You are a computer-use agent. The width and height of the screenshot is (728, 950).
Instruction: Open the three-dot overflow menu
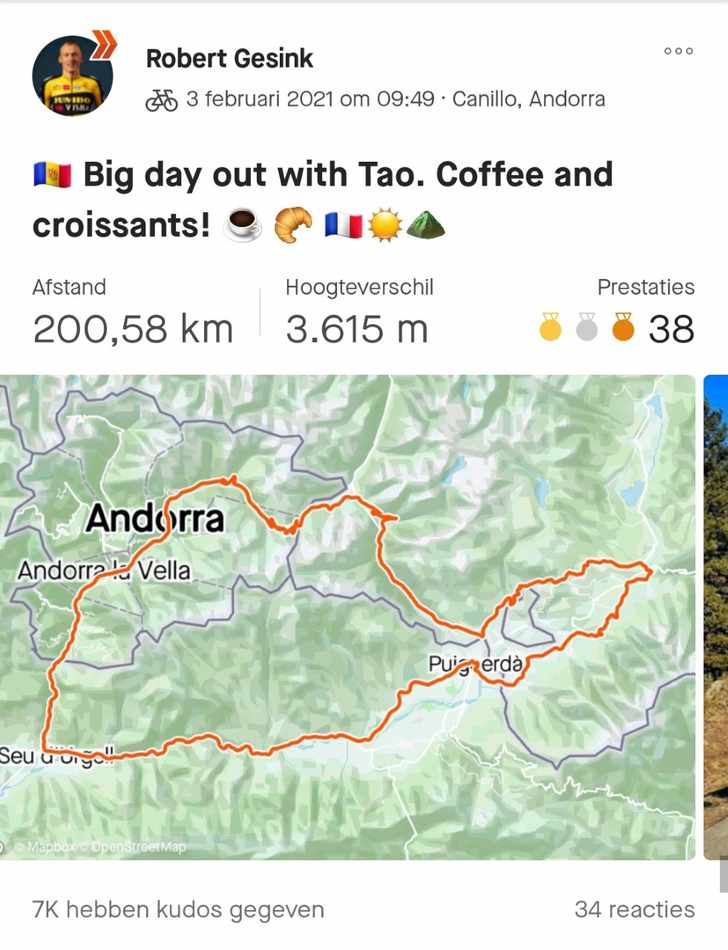pyautogui.click(x=678, y=51)
